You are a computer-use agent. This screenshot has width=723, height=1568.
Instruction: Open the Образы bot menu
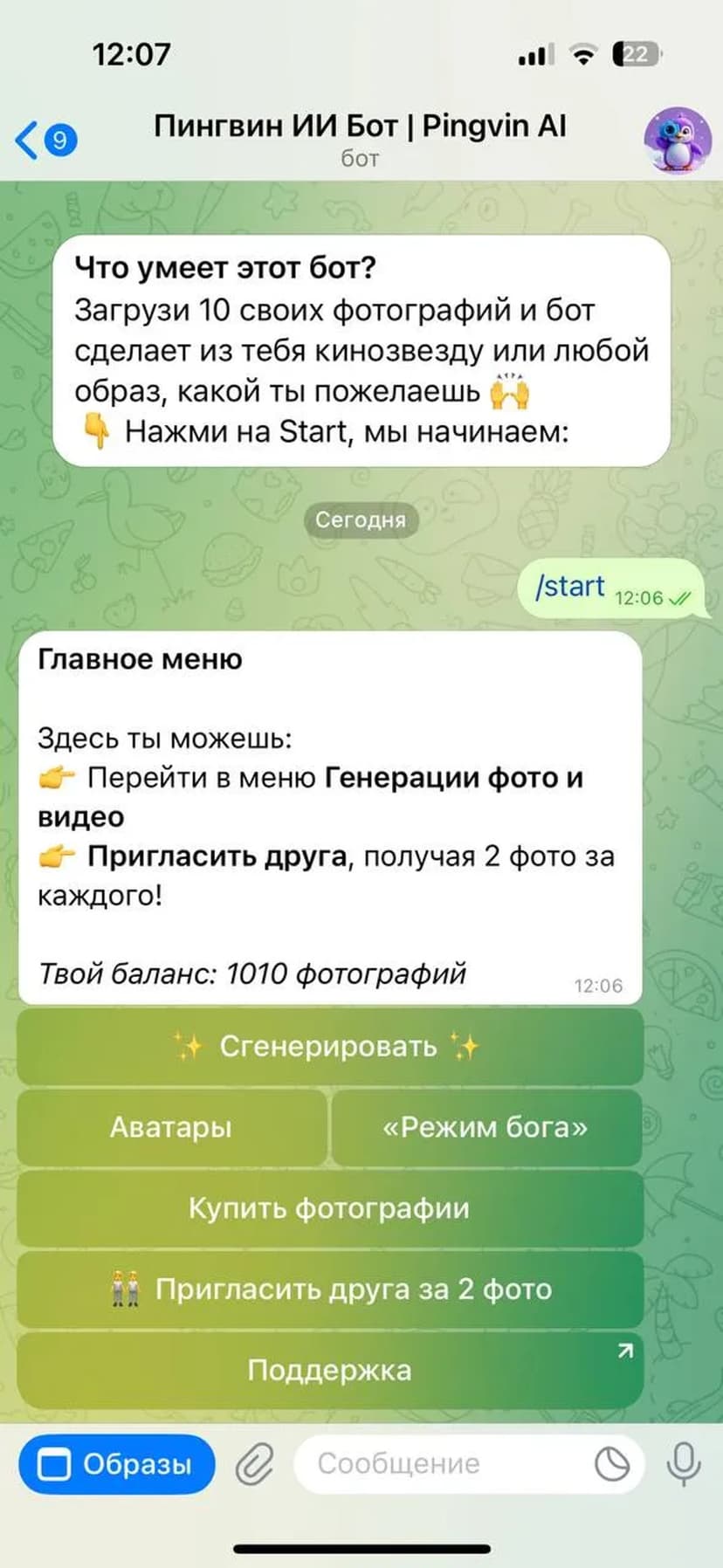(117, 1464)
